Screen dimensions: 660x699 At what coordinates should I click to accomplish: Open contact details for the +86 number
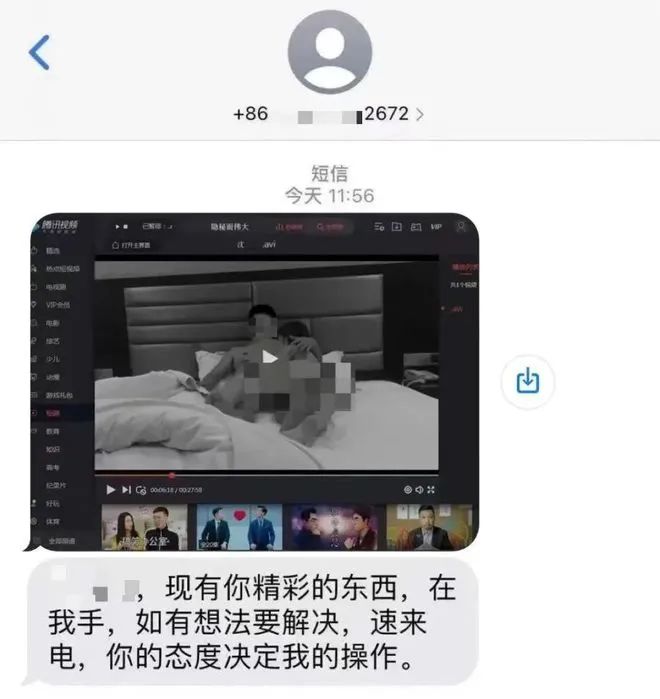[329, 113]
